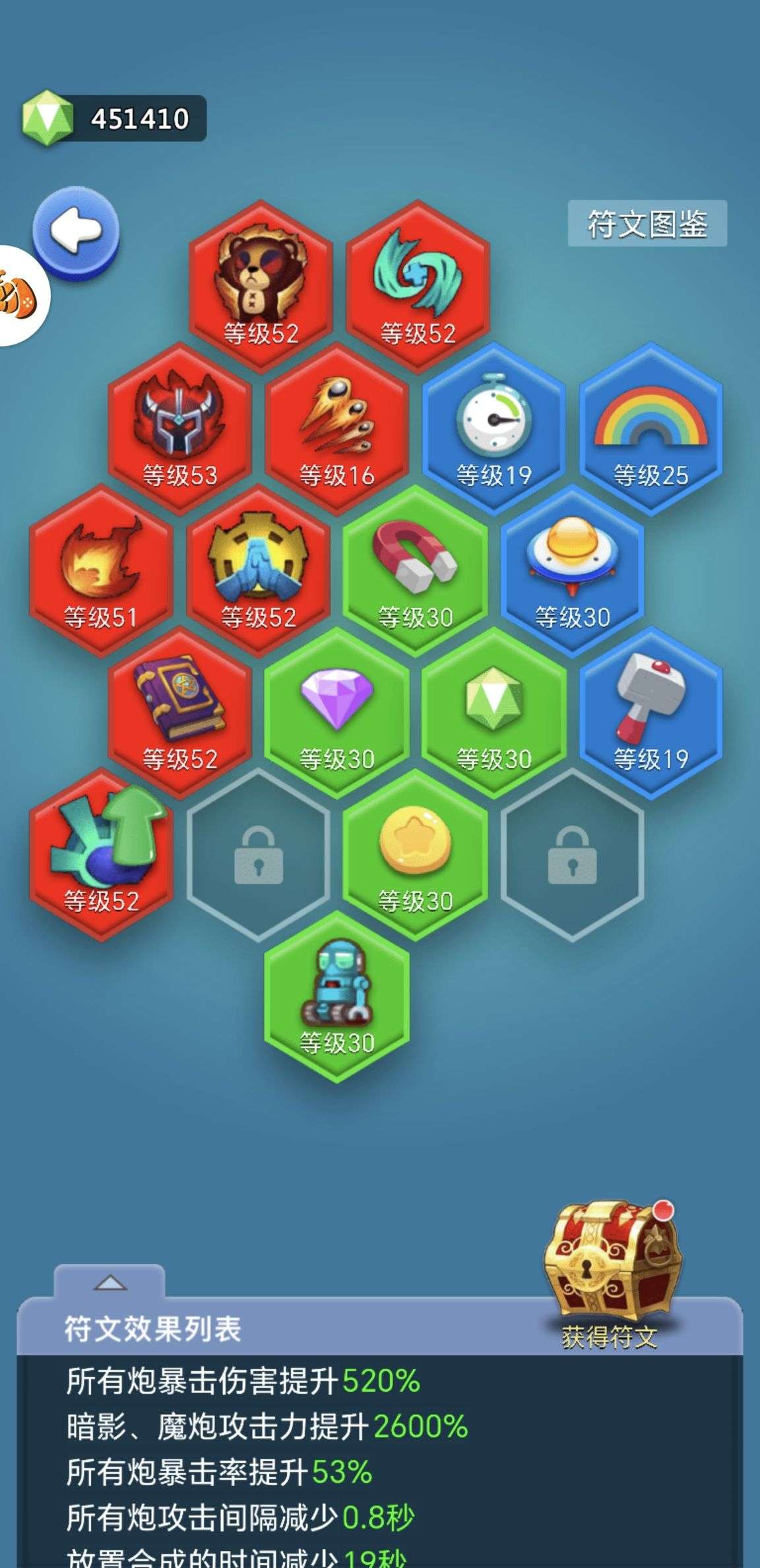Expand the 符文效果列表 panel
Screen dimensions: 760x1568
tap(110, 1282)
